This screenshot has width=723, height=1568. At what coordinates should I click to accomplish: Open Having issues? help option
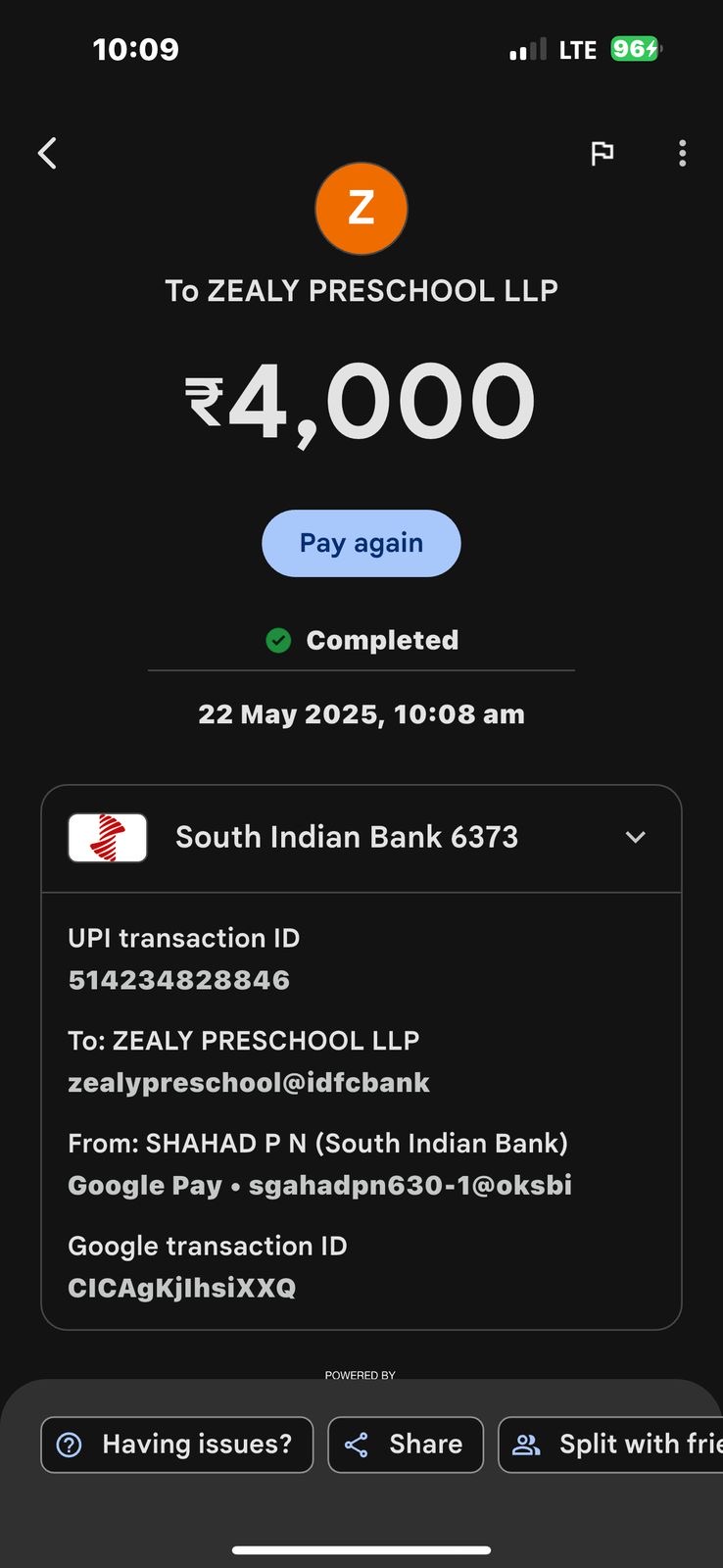pyautogui.click(x=177, y=1444)
